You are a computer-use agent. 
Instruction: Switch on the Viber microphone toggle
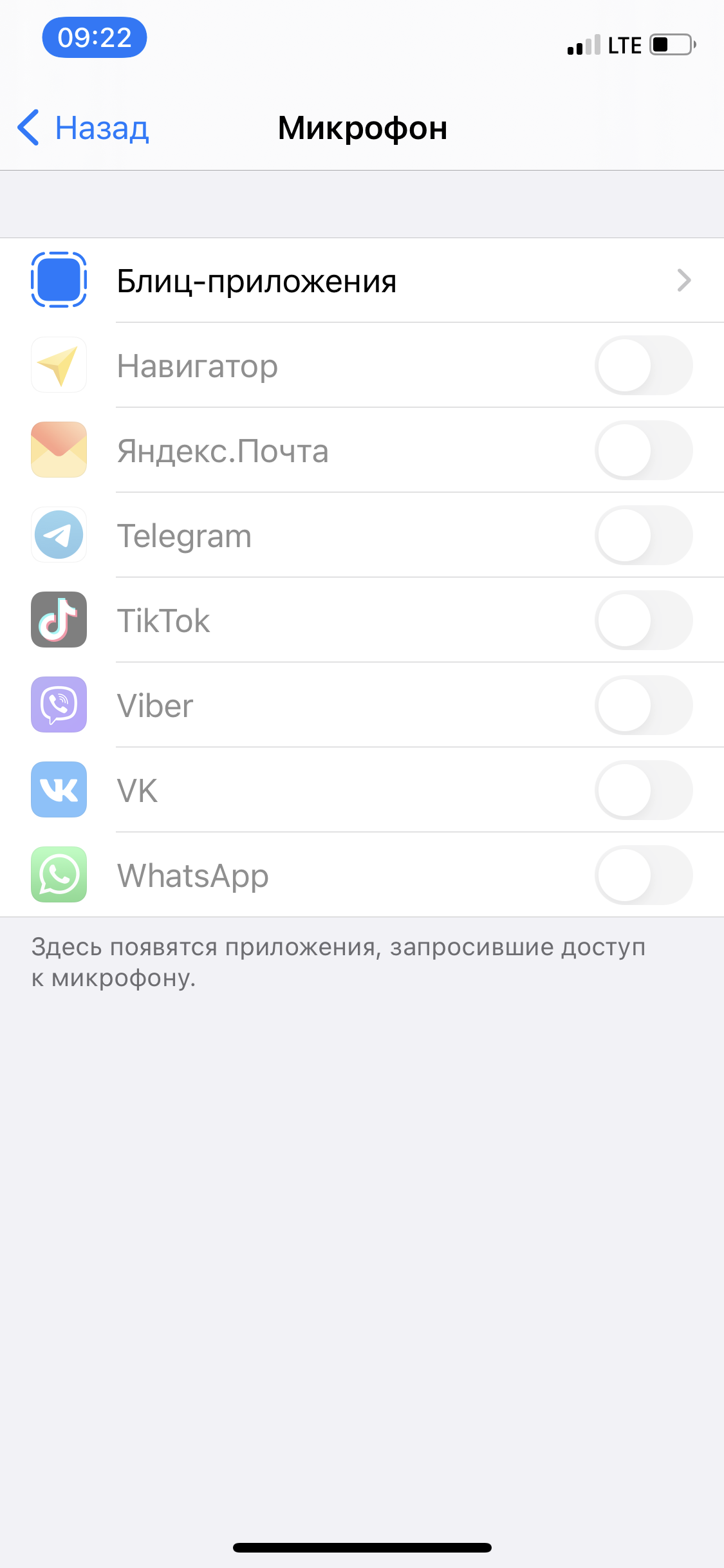(x=643, y=705)
